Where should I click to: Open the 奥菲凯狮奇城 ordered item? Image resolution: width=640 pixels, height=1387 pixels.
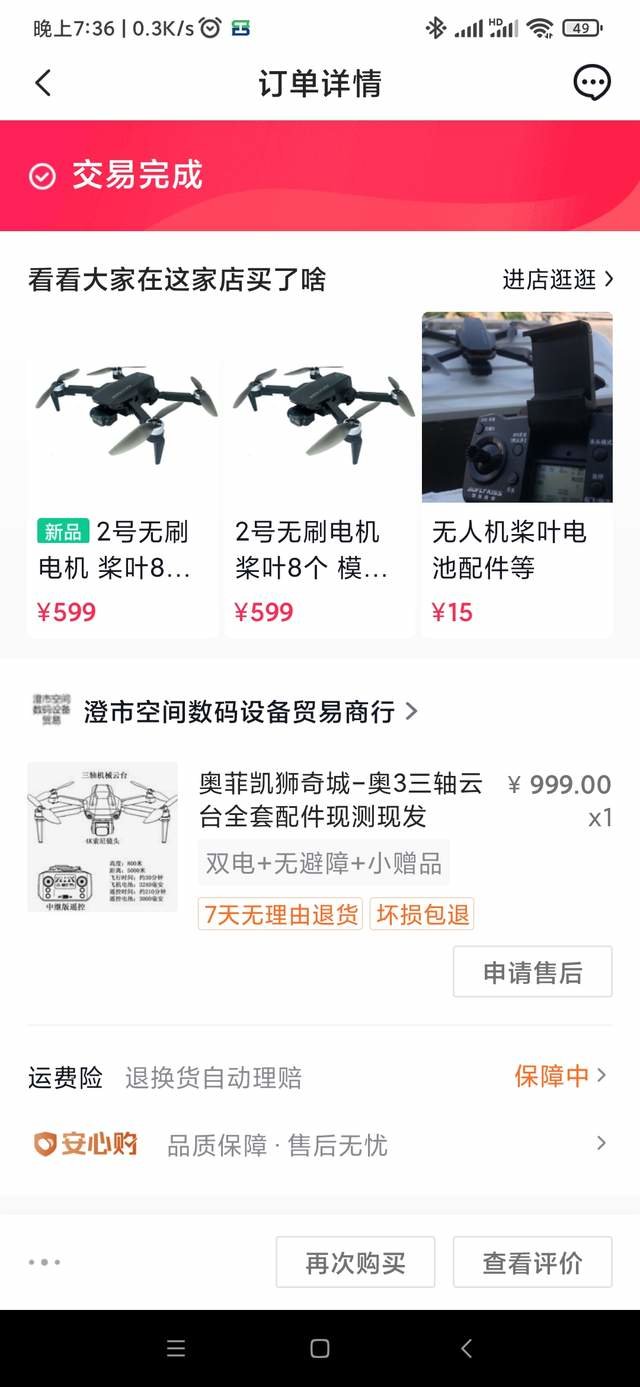point(340,800)
